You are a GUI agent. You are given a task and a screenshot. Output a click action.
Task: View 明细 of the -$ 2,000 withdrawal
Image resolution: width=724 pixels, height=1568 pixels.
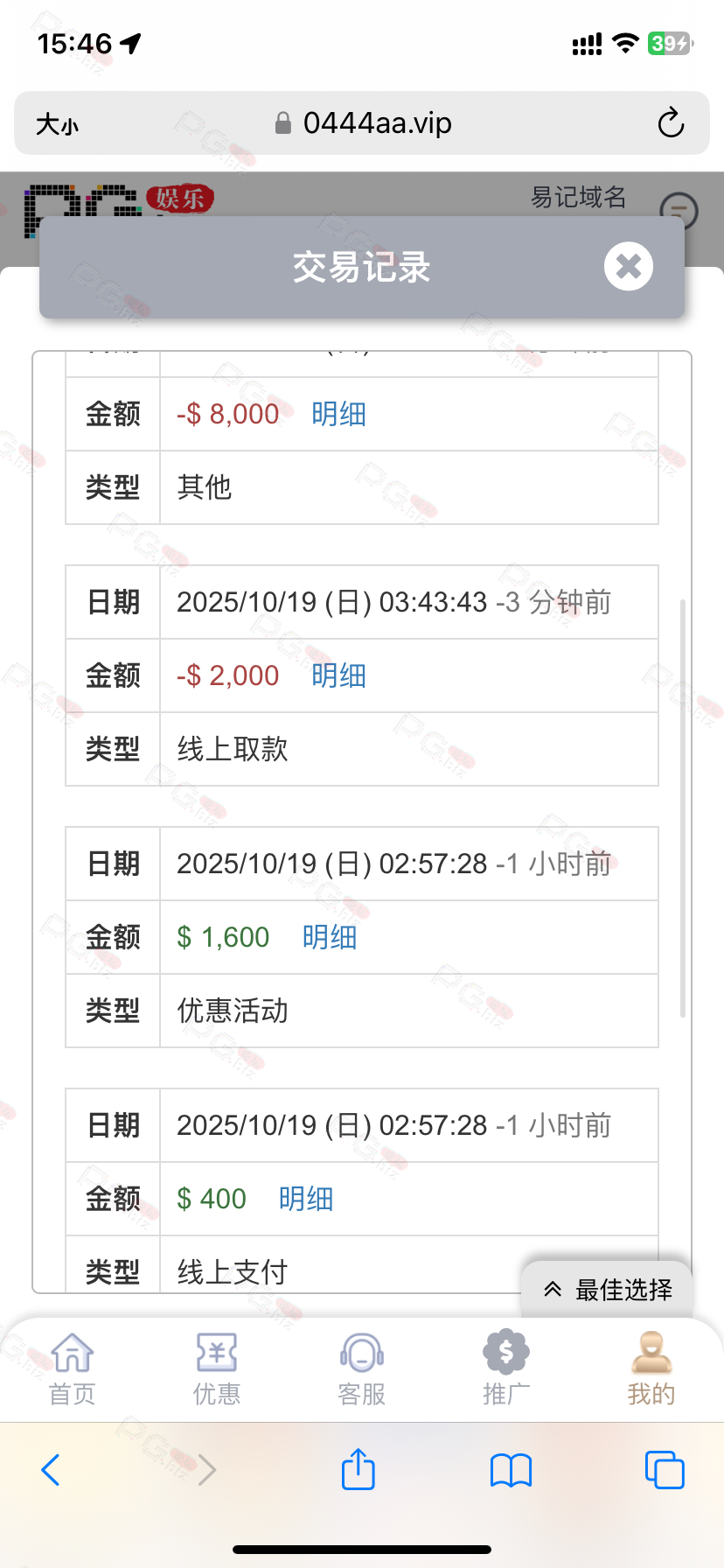(338, 675)
